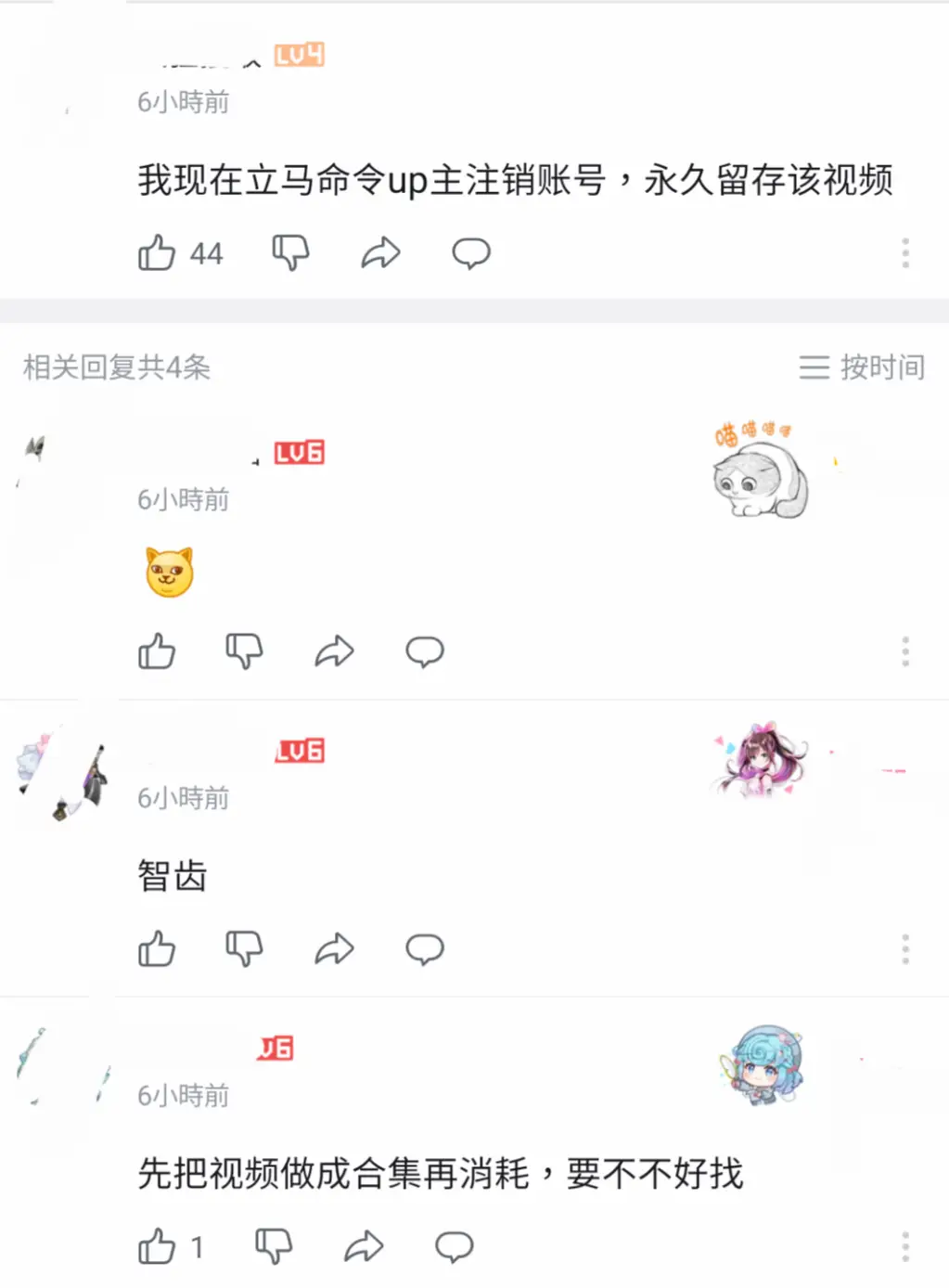Like the comment about 命令up主注销账号
Image resolution: width=949 pixels, height=1288 pixels.
pyautogui.click(x=157, y=252)
